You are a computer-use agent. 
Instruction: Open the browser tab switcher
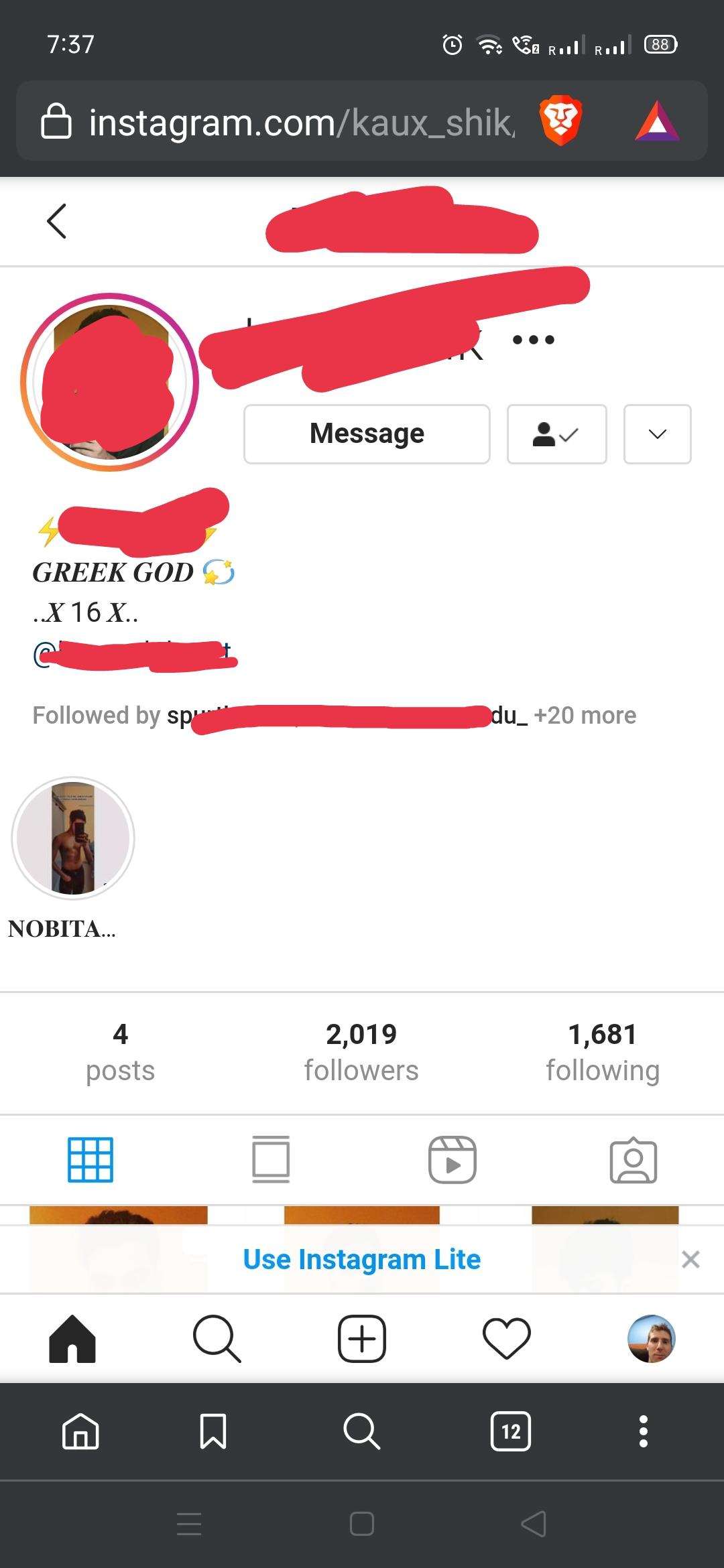click(511, 1431)
